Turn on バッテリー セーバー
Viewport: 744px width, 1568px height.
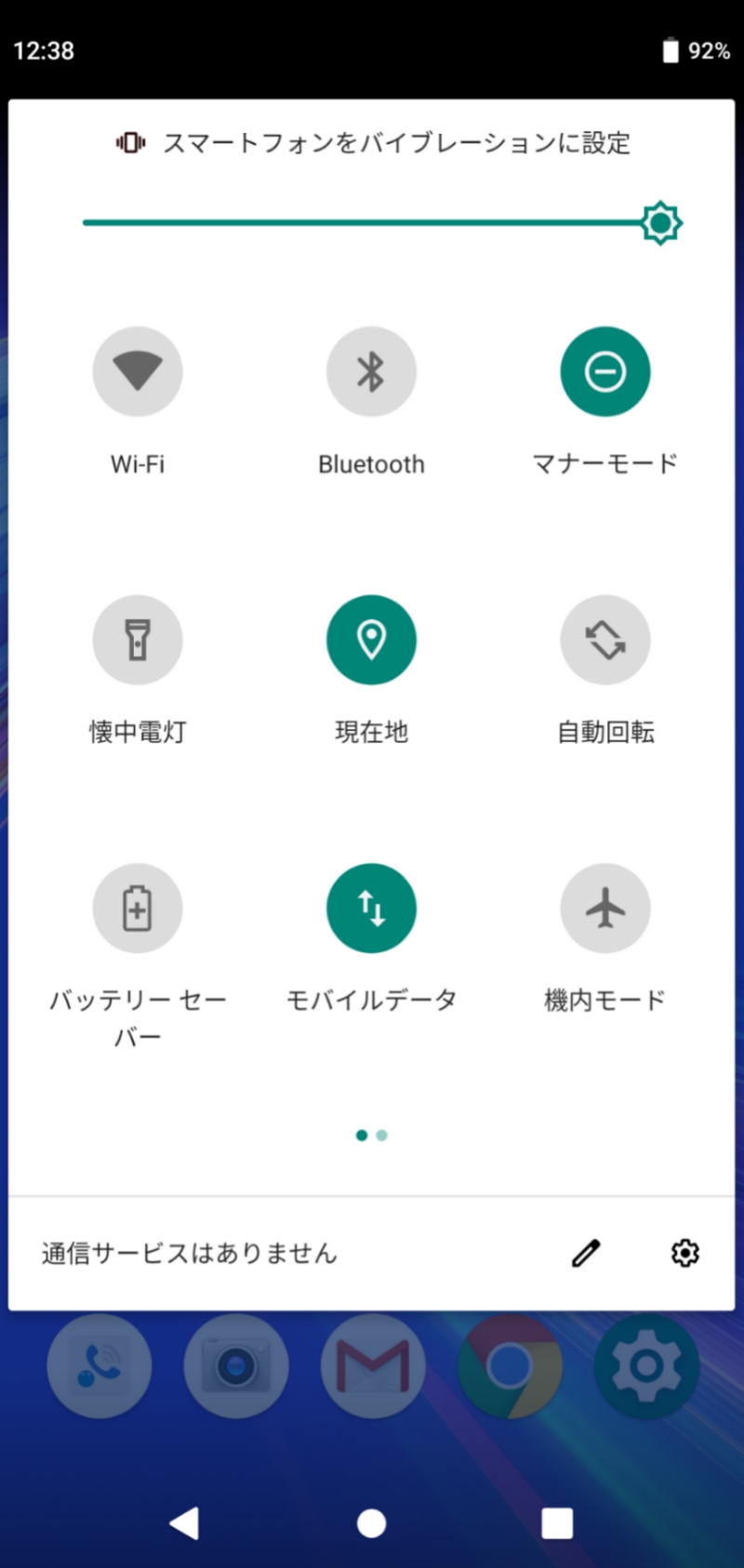coord(138,909)
